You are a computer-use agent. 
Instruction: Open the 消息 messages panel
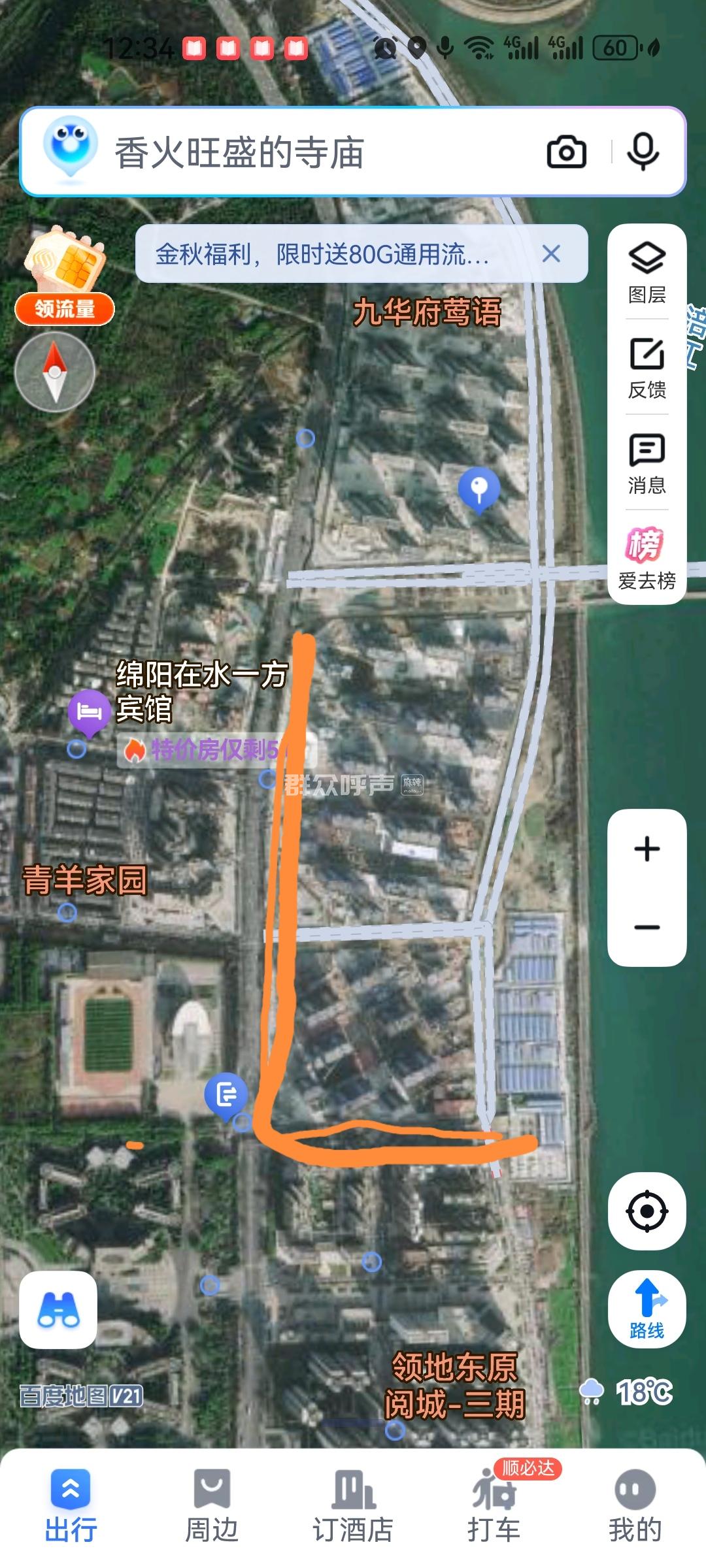click(647, 463)
